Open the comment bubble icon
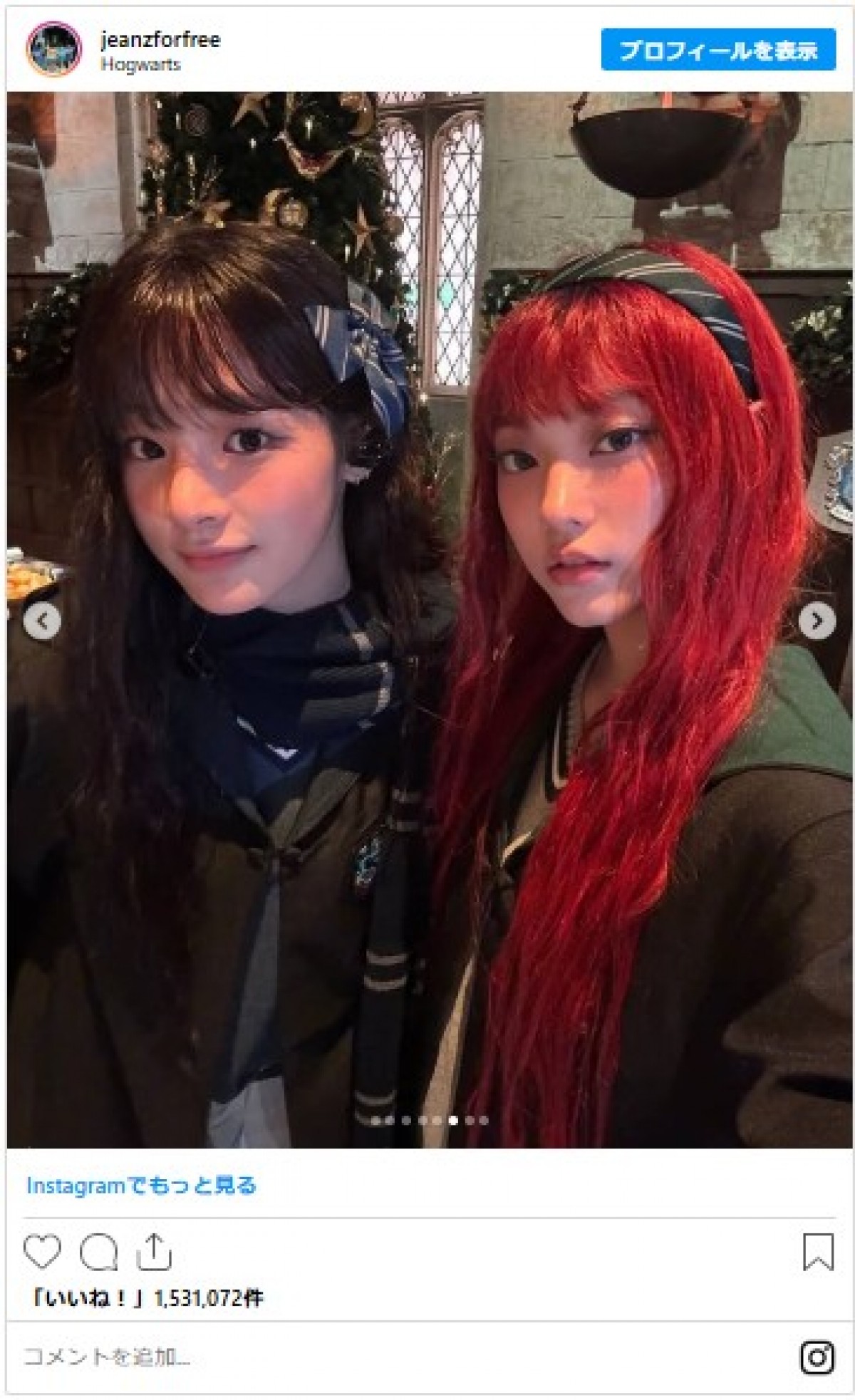The width and height of the screenshot is (855, 1400). pyautogui.click(x=98, y=1252)
